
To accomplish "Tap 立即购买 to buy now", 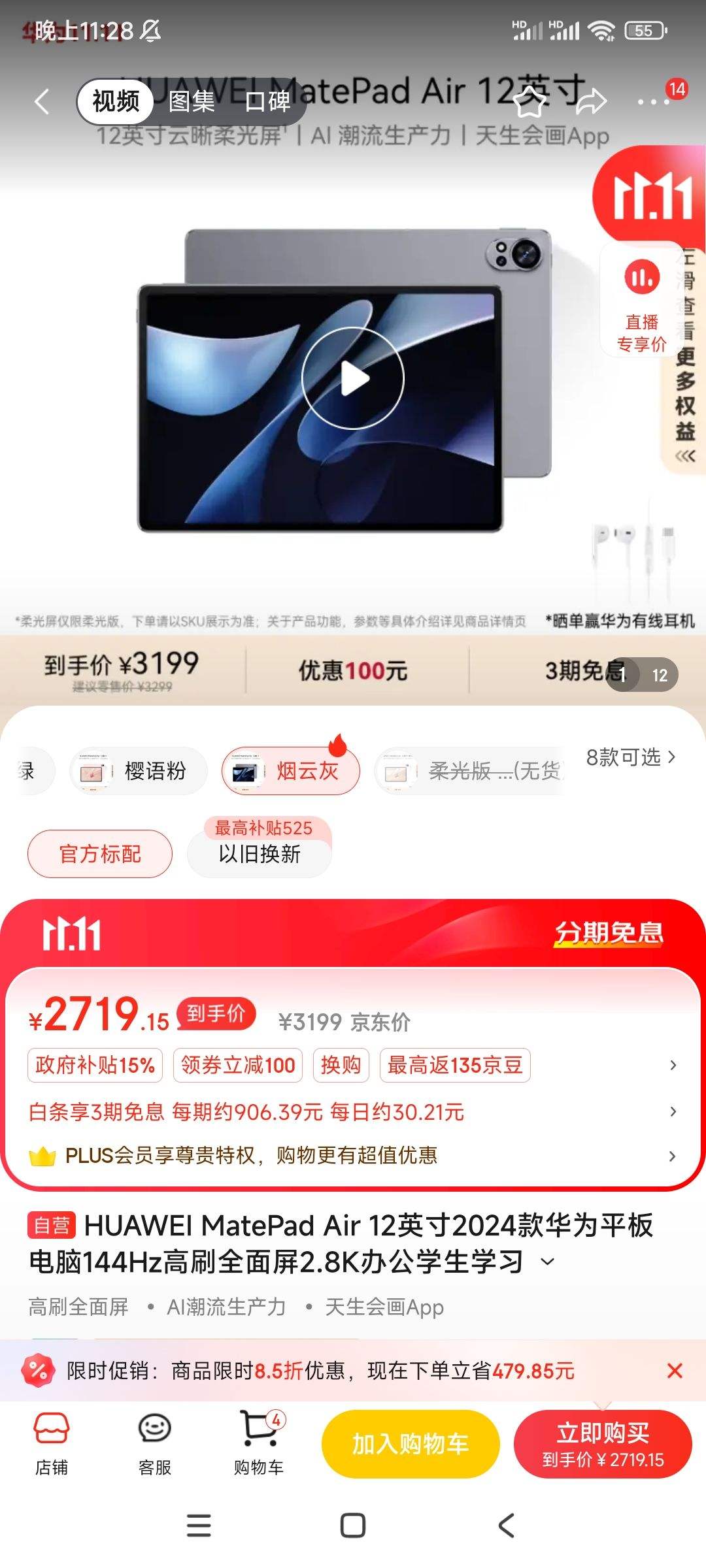I will pos(602,1444).
